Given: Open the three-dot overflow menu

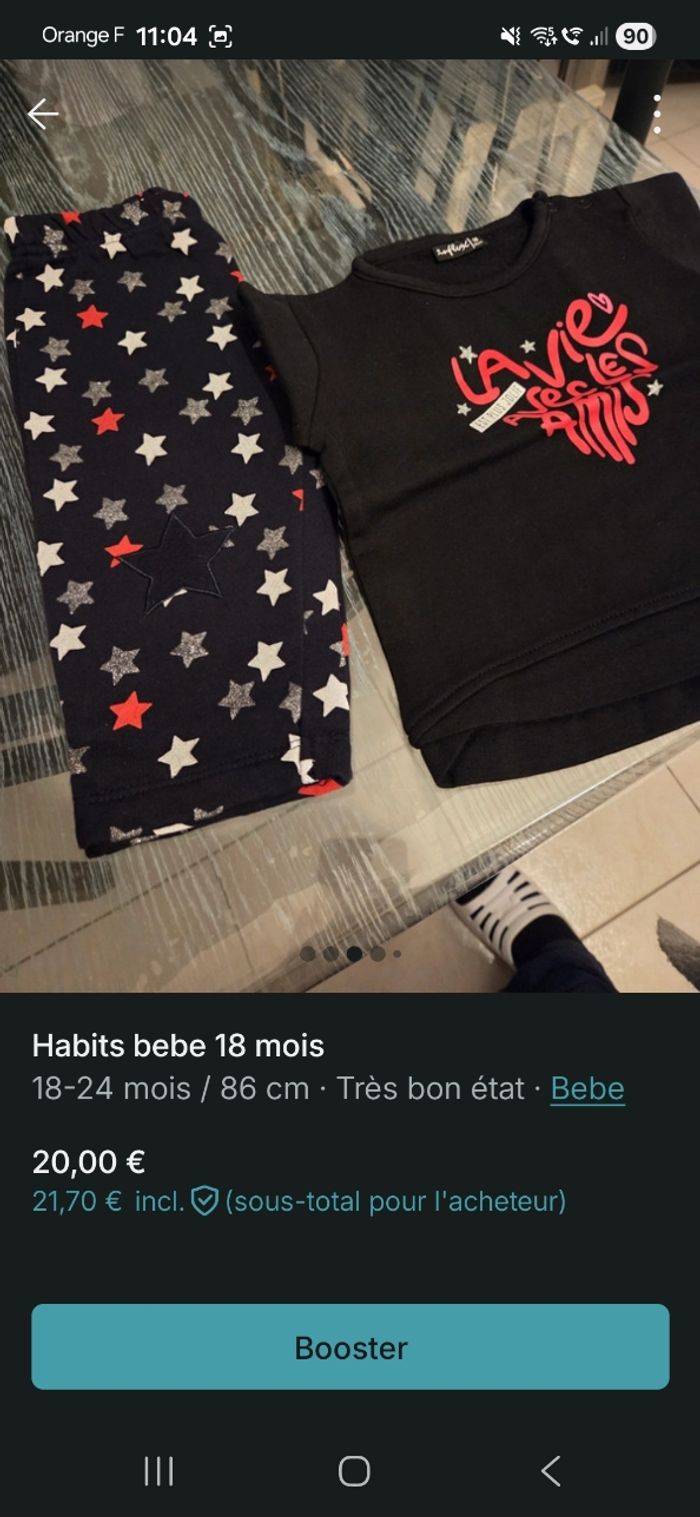Looking at the screenshot, I should coord(656,114).
